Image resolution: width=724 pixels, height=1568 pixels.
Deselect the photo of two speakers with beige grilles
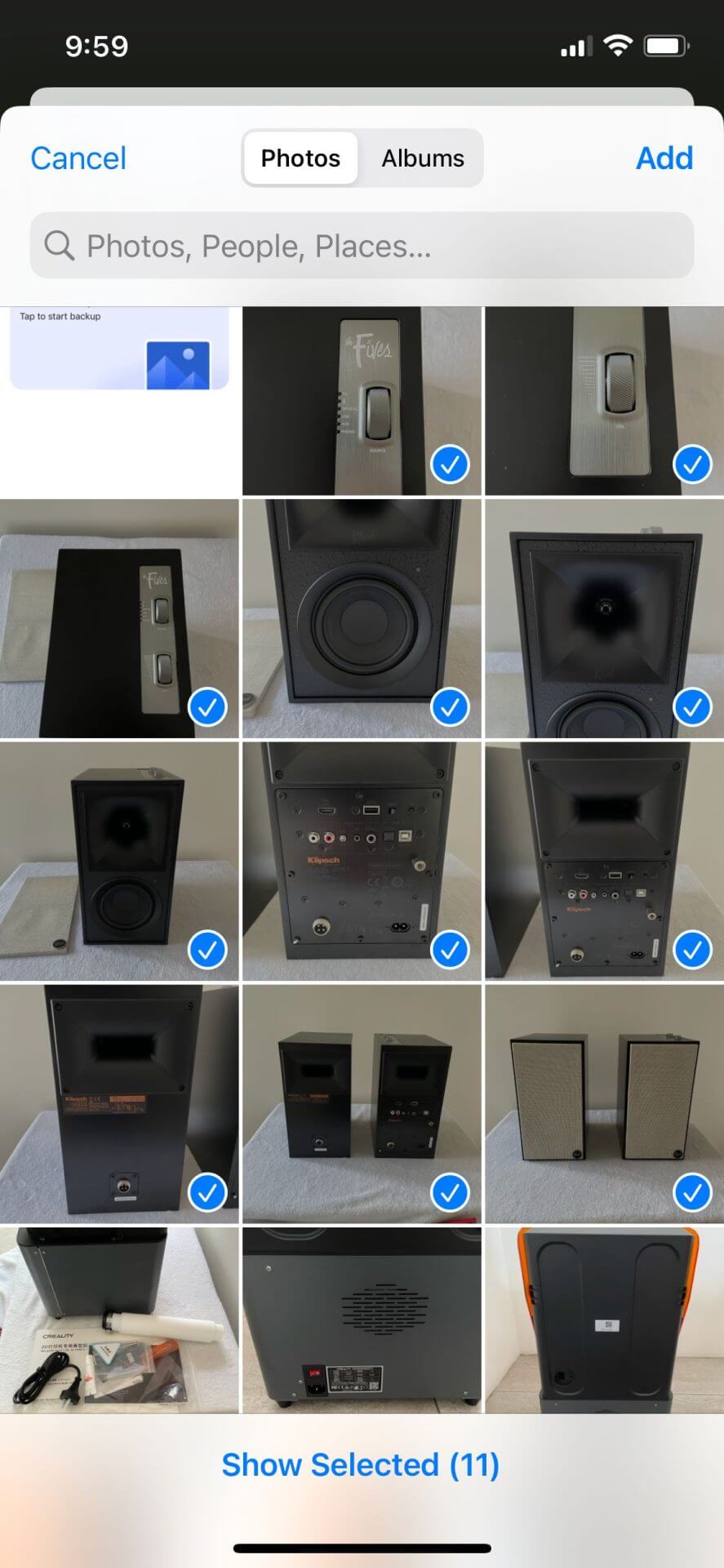(x=604, y=1102)
